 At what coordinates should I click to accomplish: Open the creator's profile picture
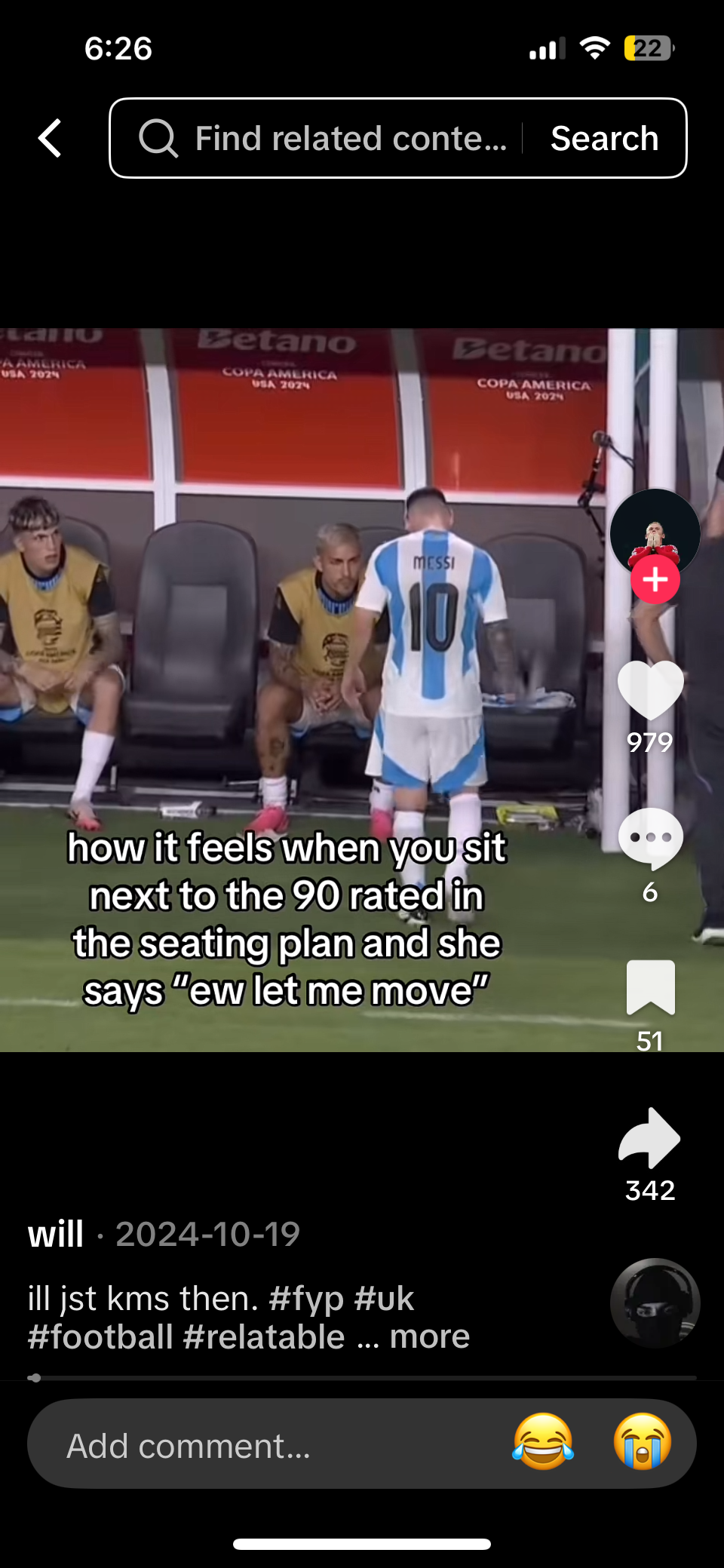(x=655, y=528)
